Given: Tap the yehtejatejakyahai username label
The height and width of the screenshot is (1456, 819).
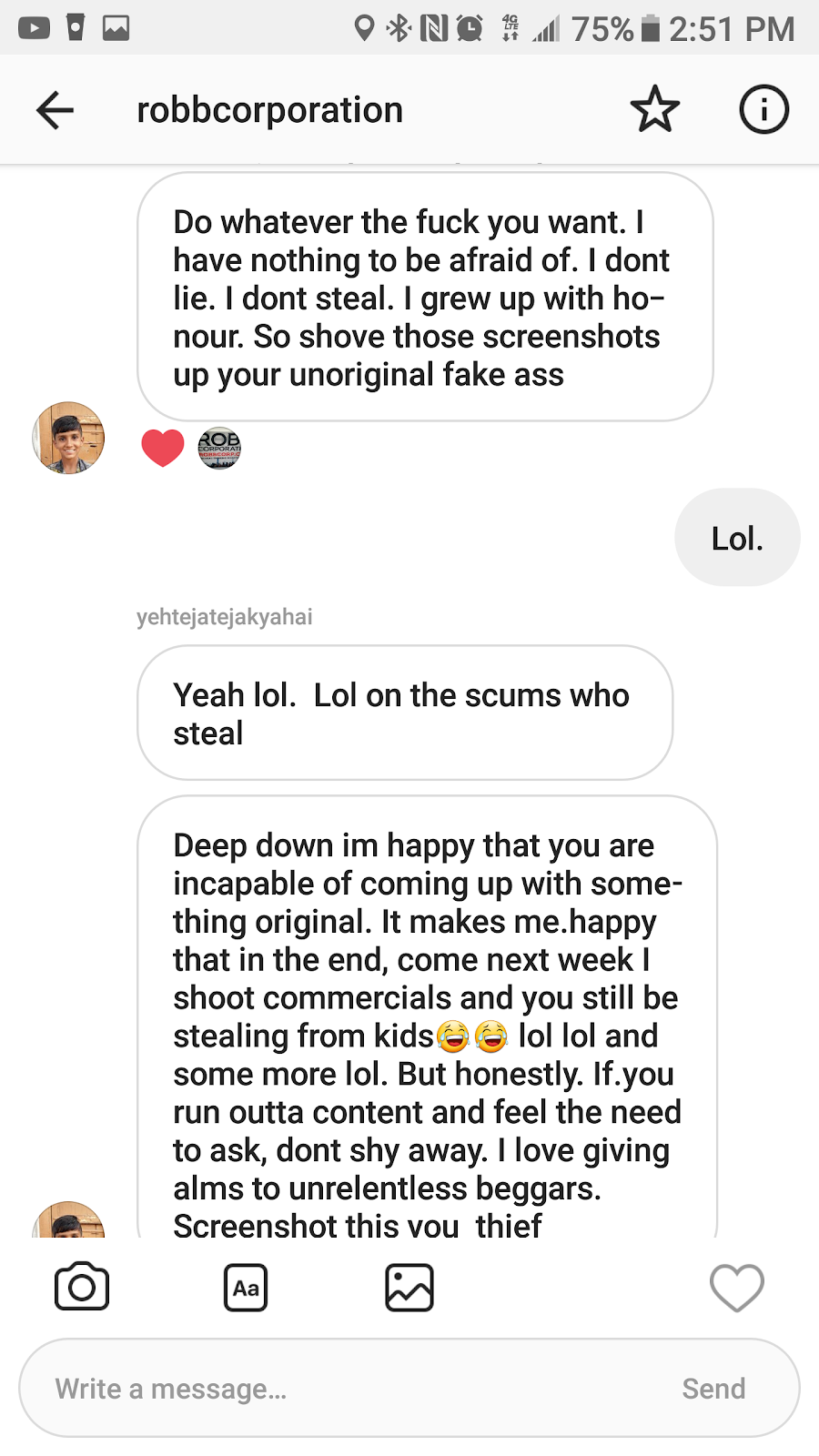Looking at the screenshot, I should [224, 617].
